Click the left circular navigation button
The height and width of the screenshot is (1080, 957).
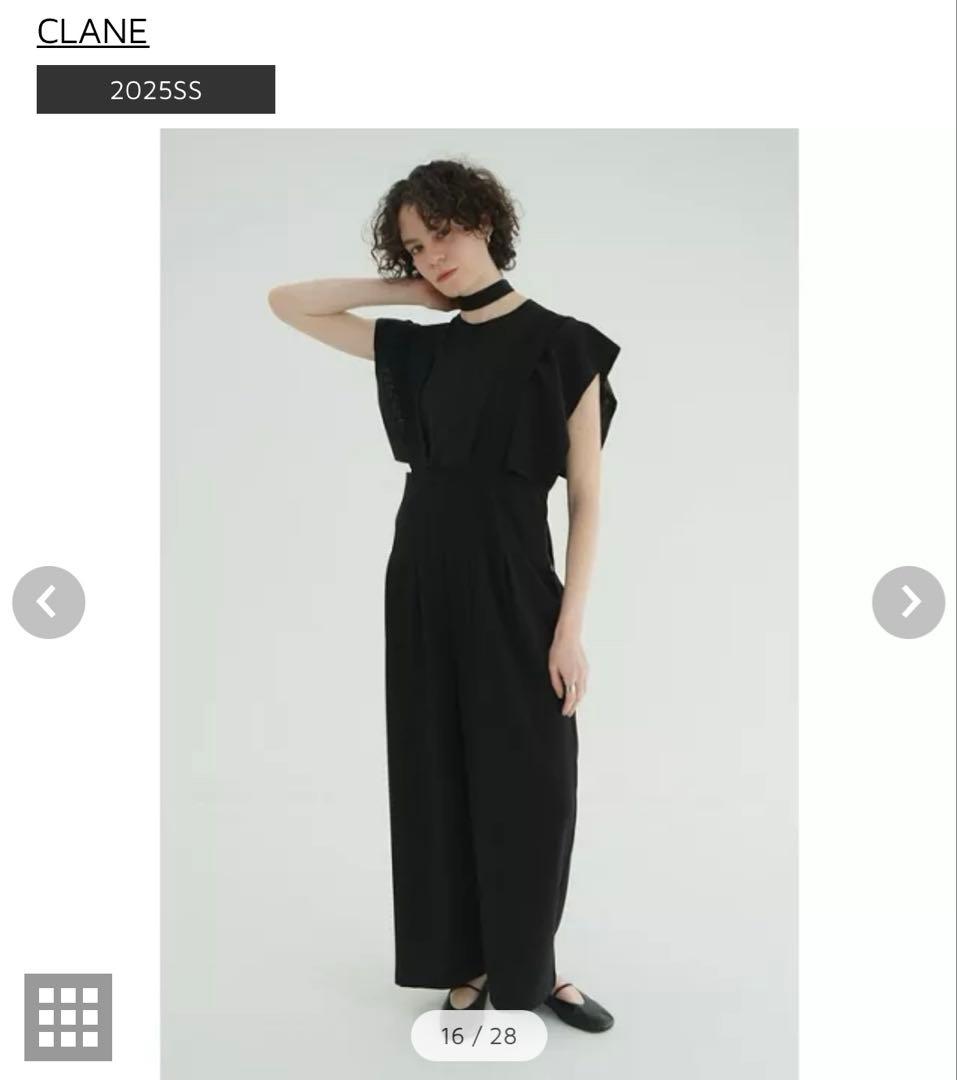point(48,602)
